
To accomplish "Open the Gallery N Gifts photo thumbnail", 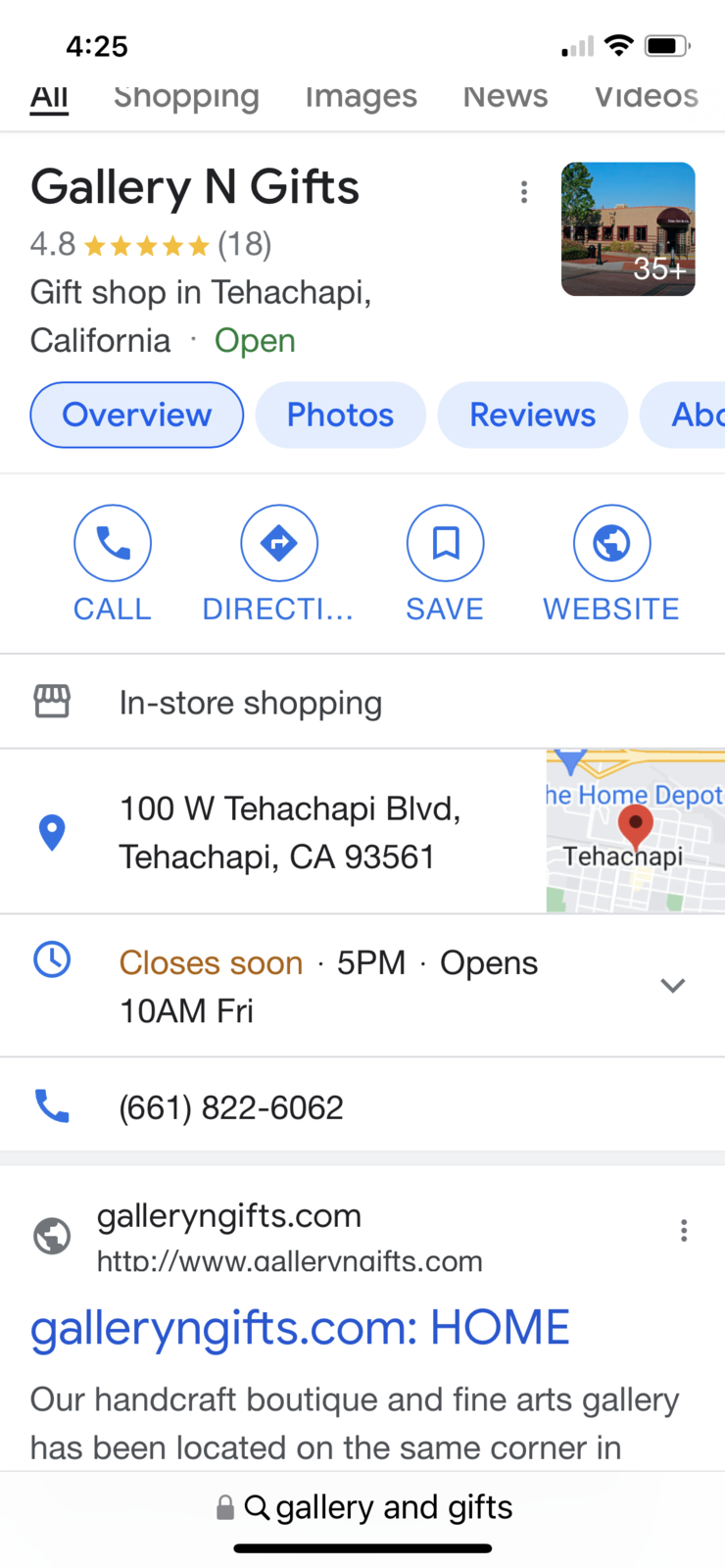I will [628, 229].
